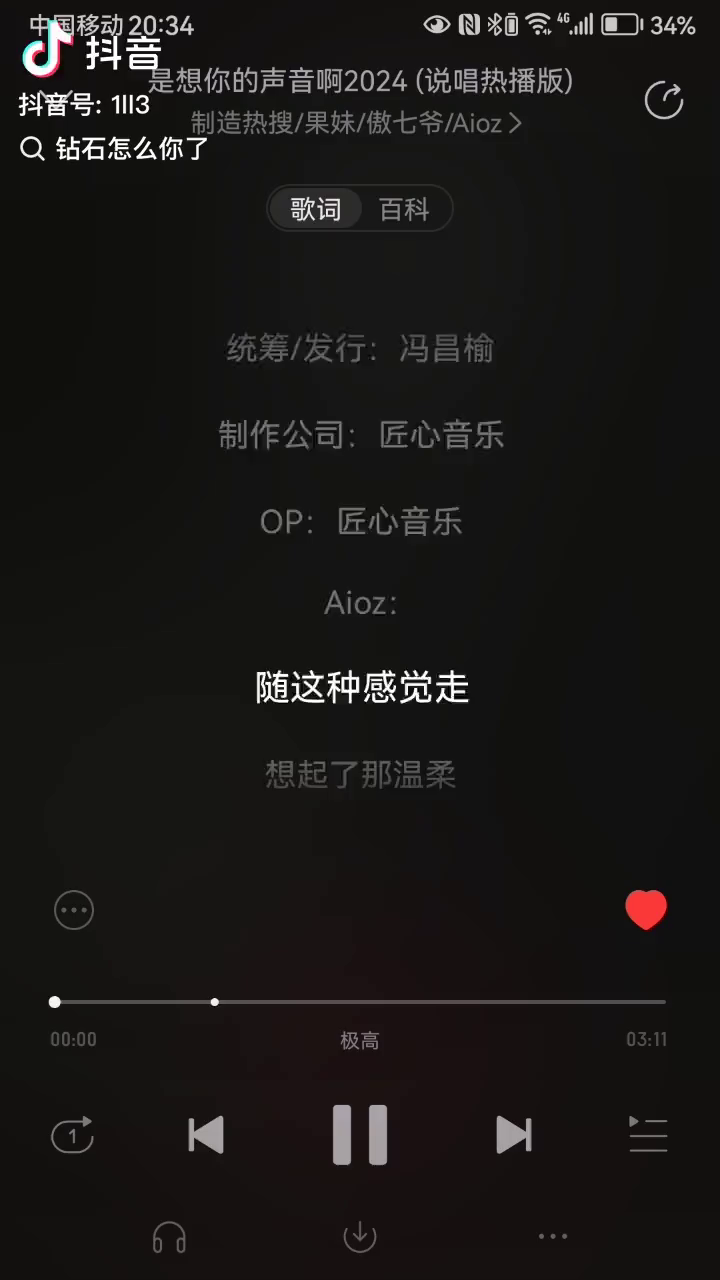Open the play queue list
This screenshot has width=720, height=1280.
647,1135
